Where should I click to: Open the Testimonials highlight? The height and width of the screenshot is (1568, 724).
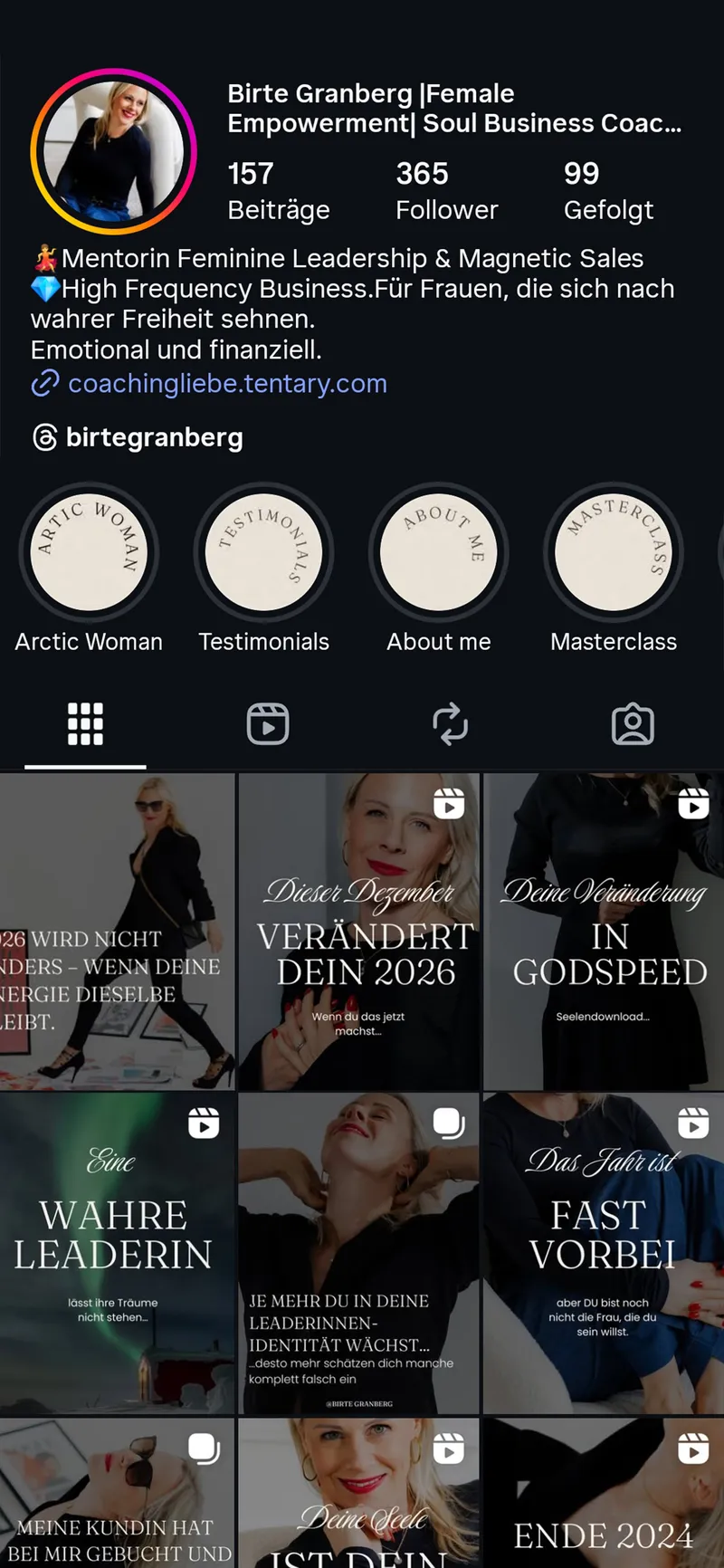(263, 552)
